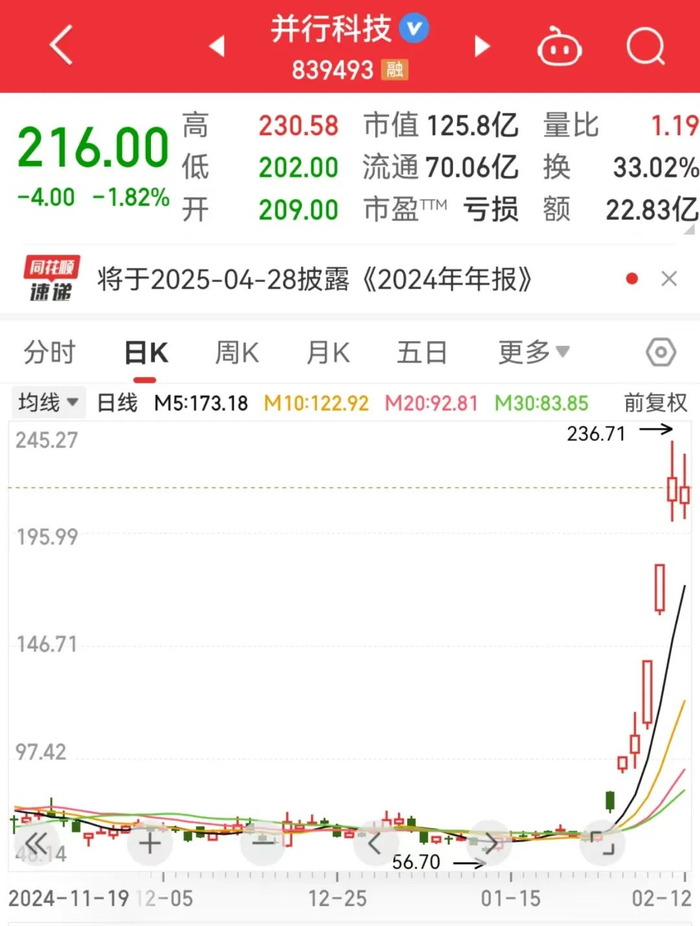Image resolution: width=700 pixels, height=926 pixels.
Task: Go back from the 并行科技 stock page
Action: pyautogui.click(x=62, y=45)
